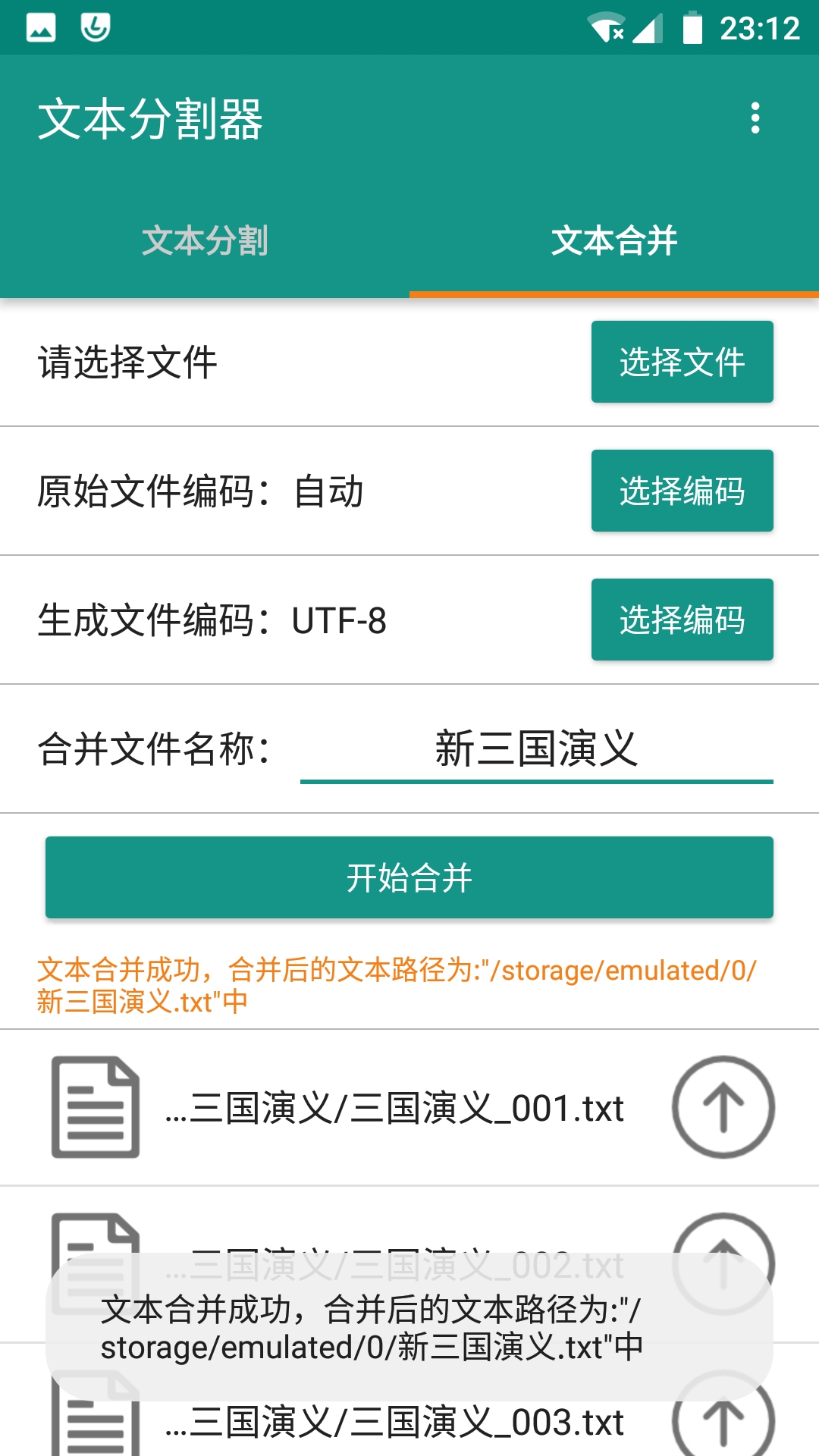Open the 选择编码 dropdown for 生成文件编码

(681, 620)
